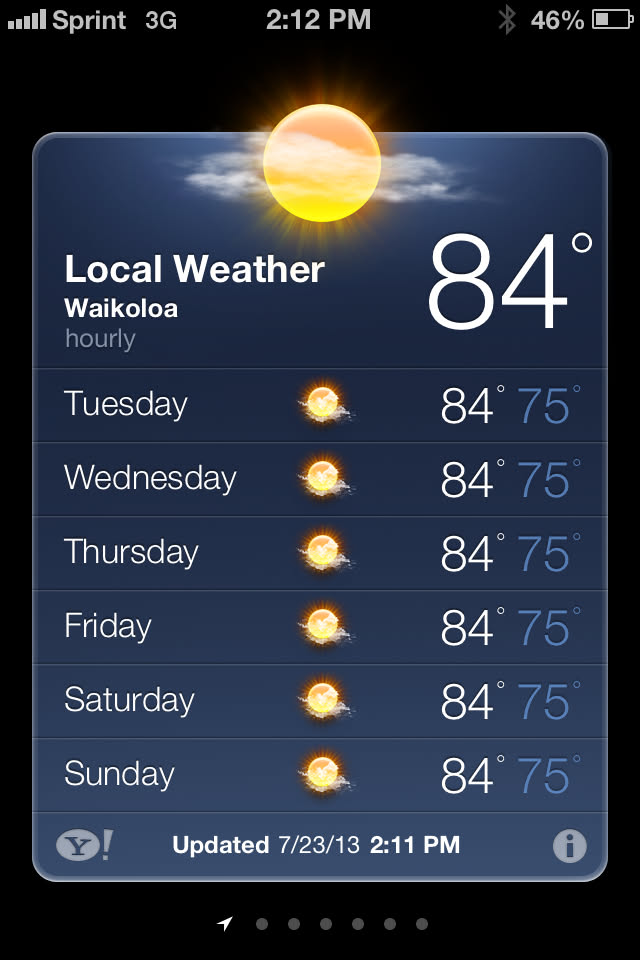
Task: Open the Yahoo weather page link
Action: [83, 846]
